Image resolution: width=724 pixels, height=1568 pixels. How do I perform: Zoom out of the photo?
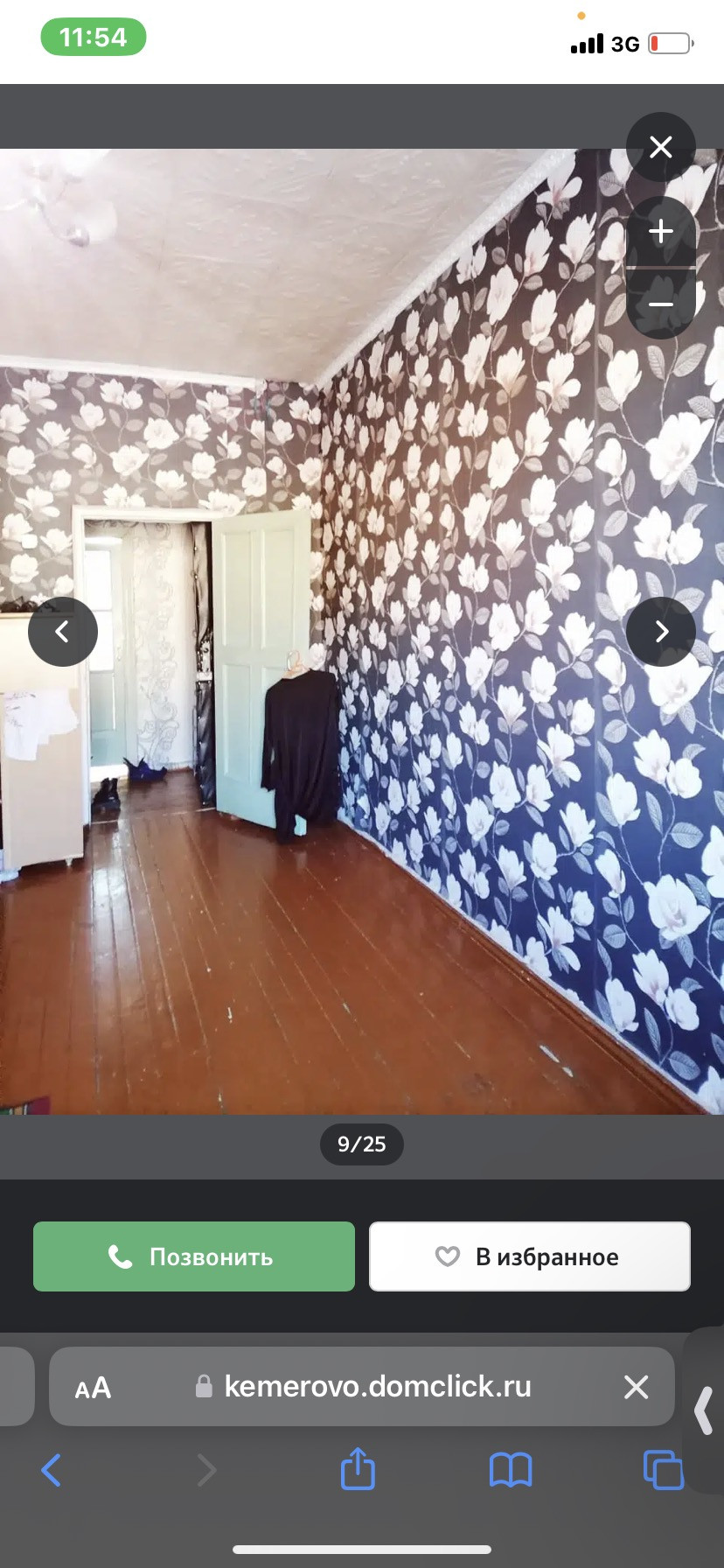(661, 304)
